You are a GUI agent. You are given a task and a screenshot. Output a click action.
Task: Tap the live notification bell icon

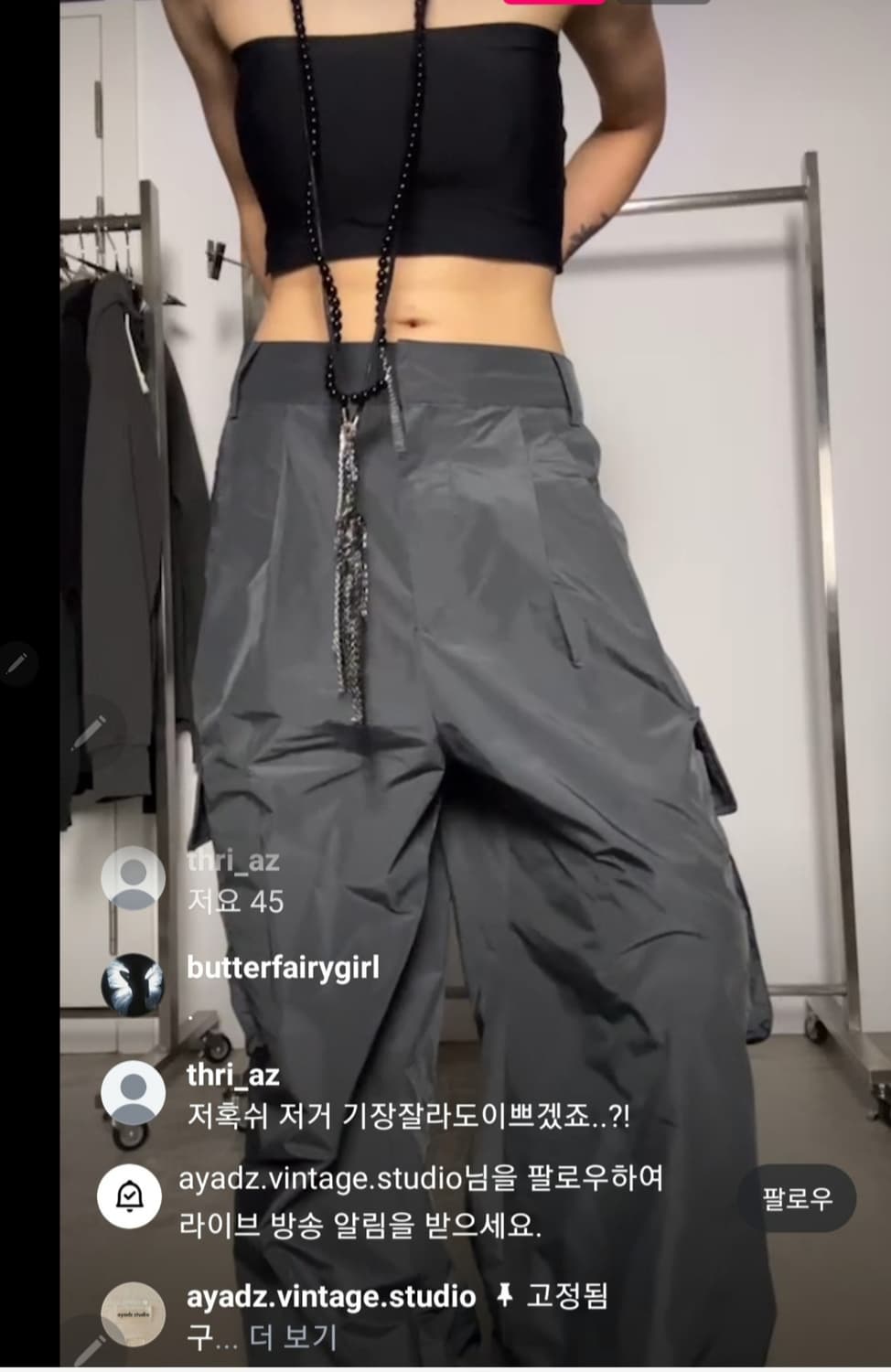(128, 1195)
